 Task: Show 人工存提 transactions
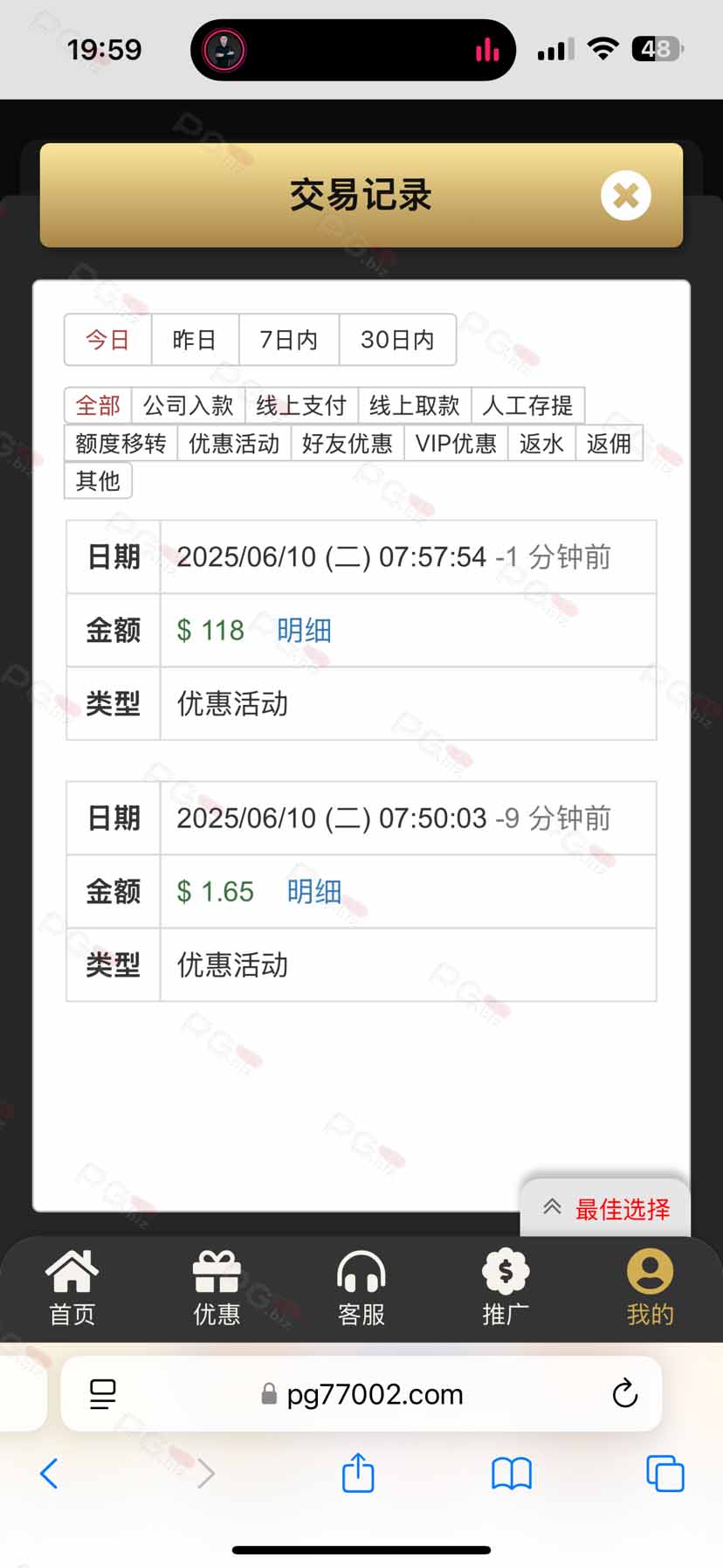527,405
